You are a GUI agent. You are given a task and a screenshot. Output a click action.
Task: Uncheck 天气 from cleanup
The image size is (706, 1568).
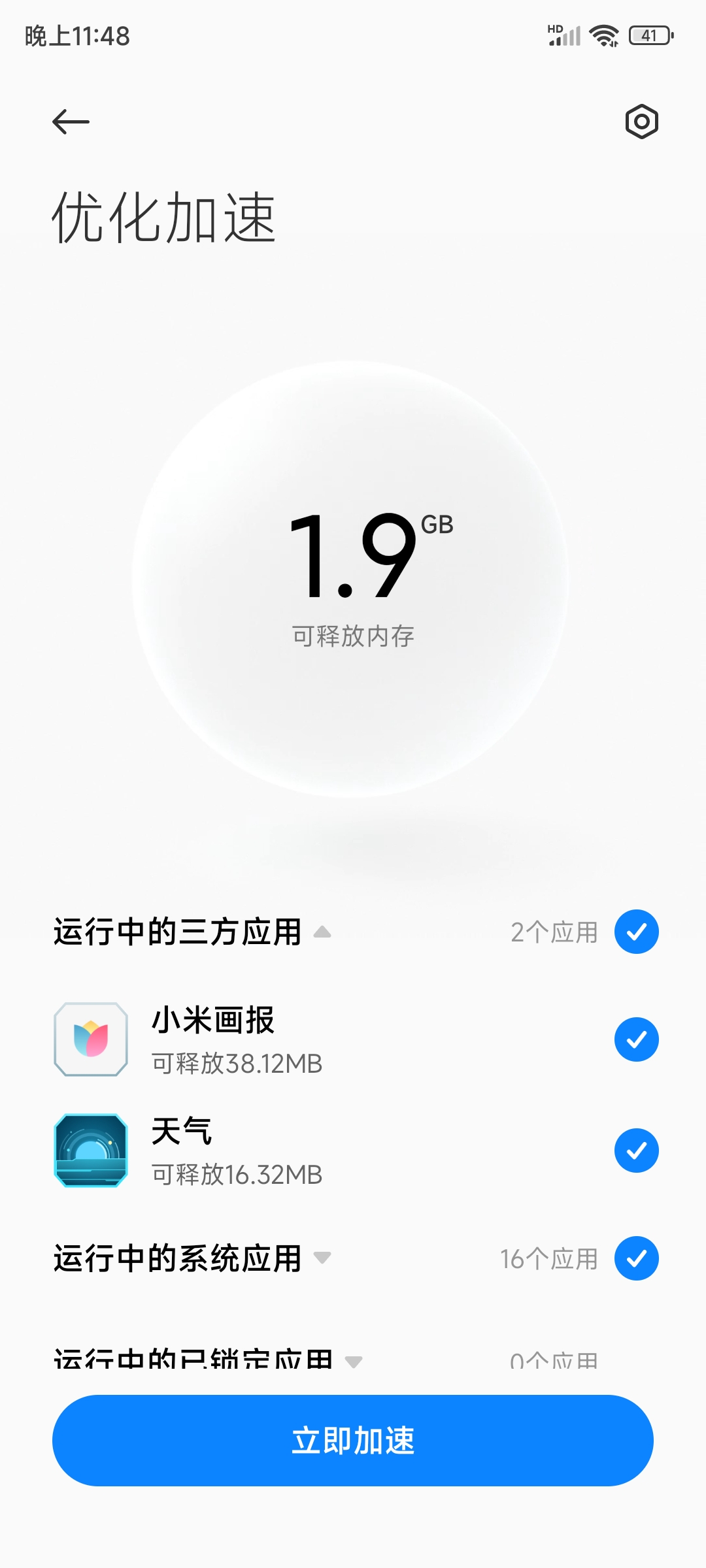pos(636,1151)
